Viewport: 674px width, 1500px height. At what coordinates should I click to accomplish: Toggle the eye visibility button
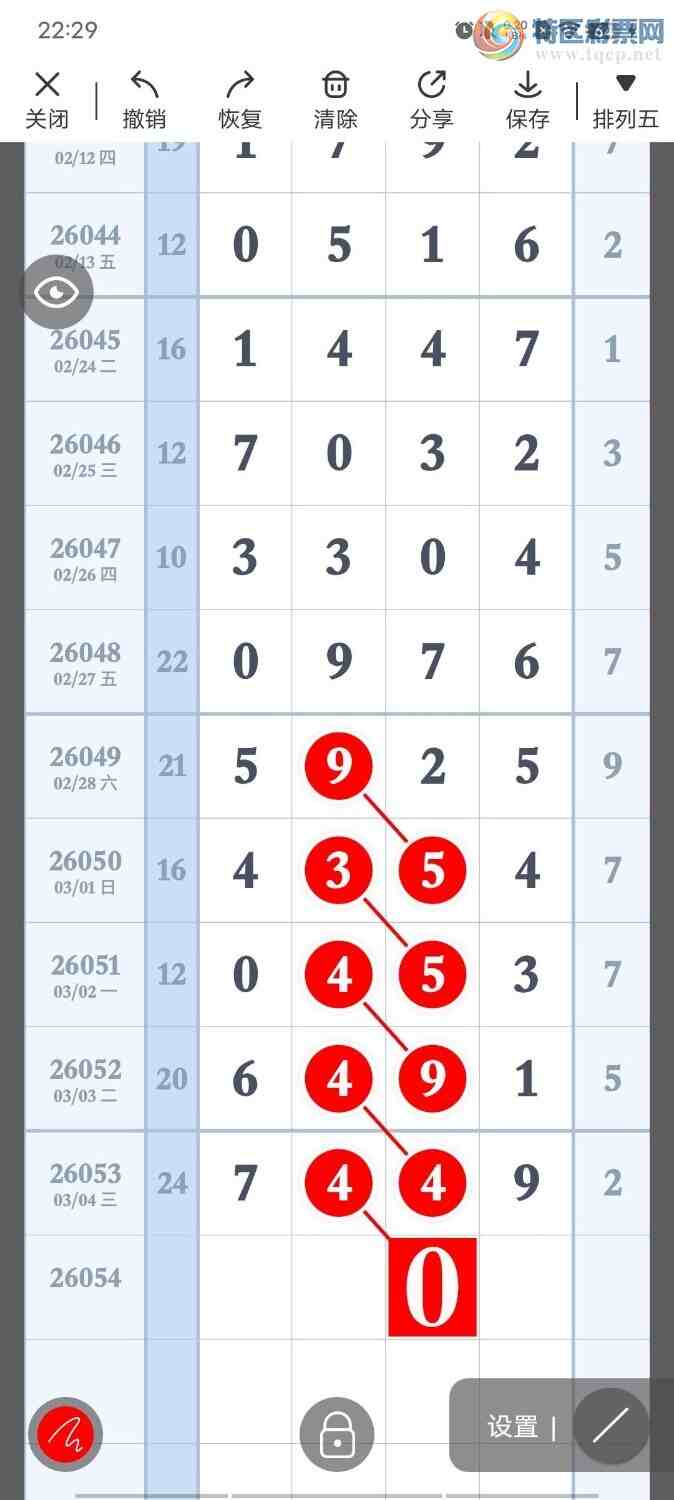(58, 292)
